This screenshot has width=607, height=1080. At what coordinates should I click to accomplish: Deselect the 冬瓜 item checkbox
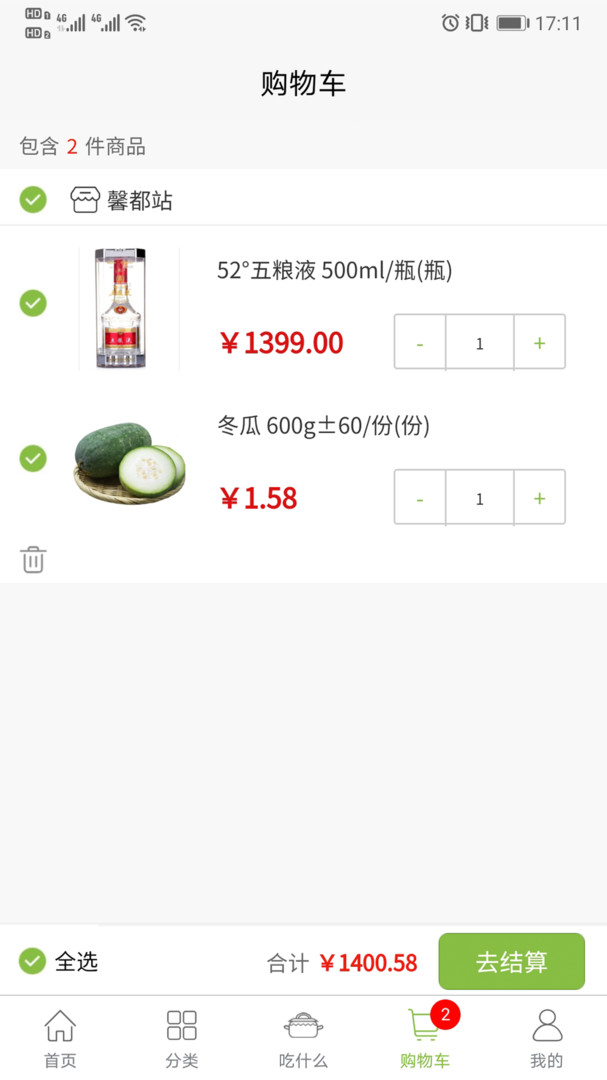coord(33,458)
